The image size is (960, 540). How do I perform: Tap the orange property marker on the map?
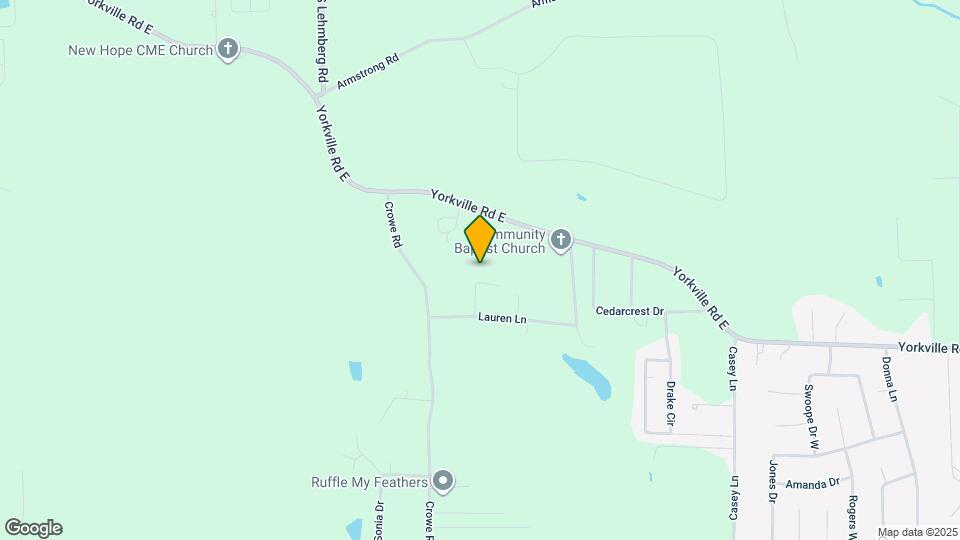pos(480,239)
